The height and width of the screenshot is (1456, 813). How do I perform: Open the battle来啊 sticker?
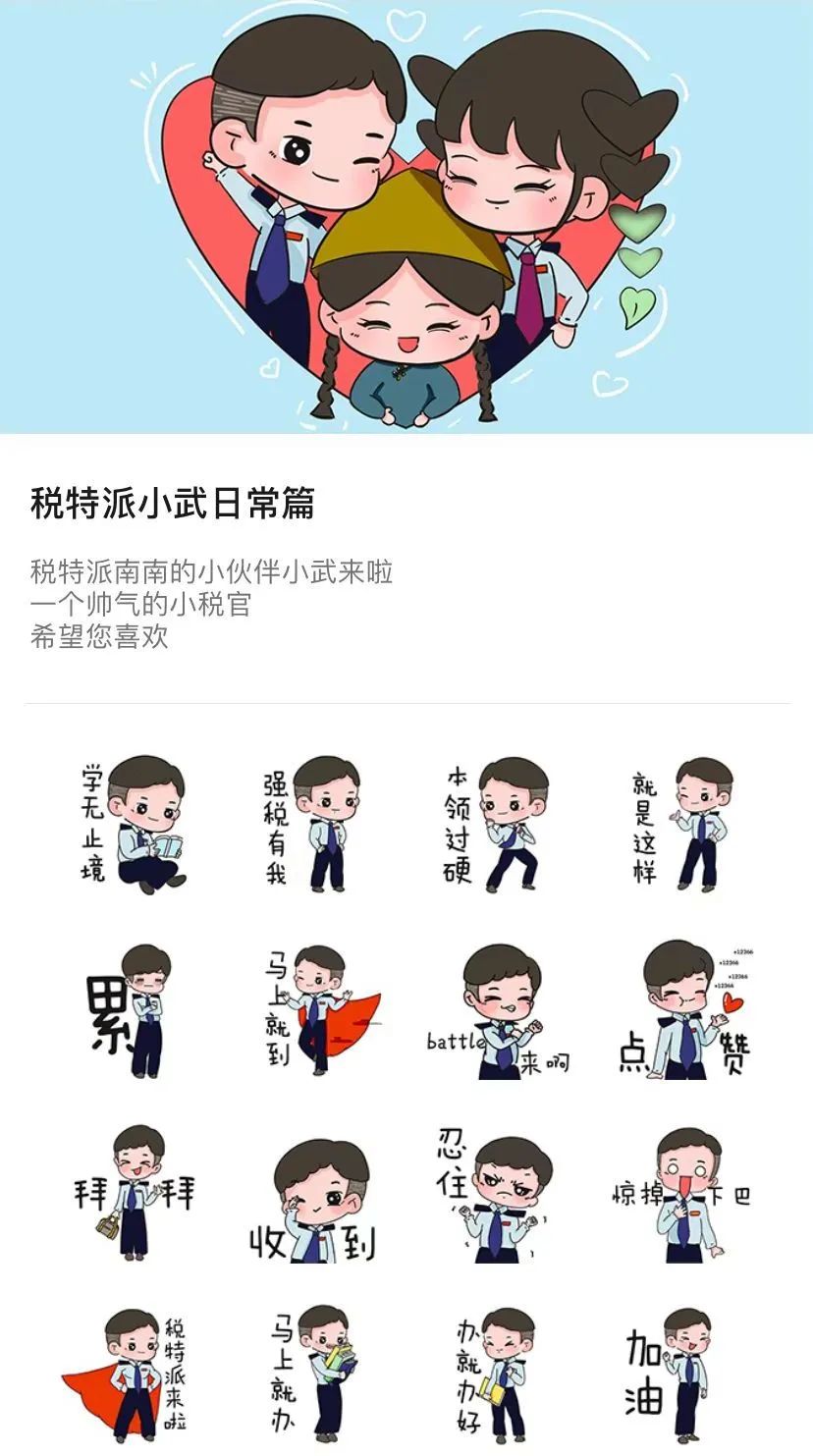498,1011
